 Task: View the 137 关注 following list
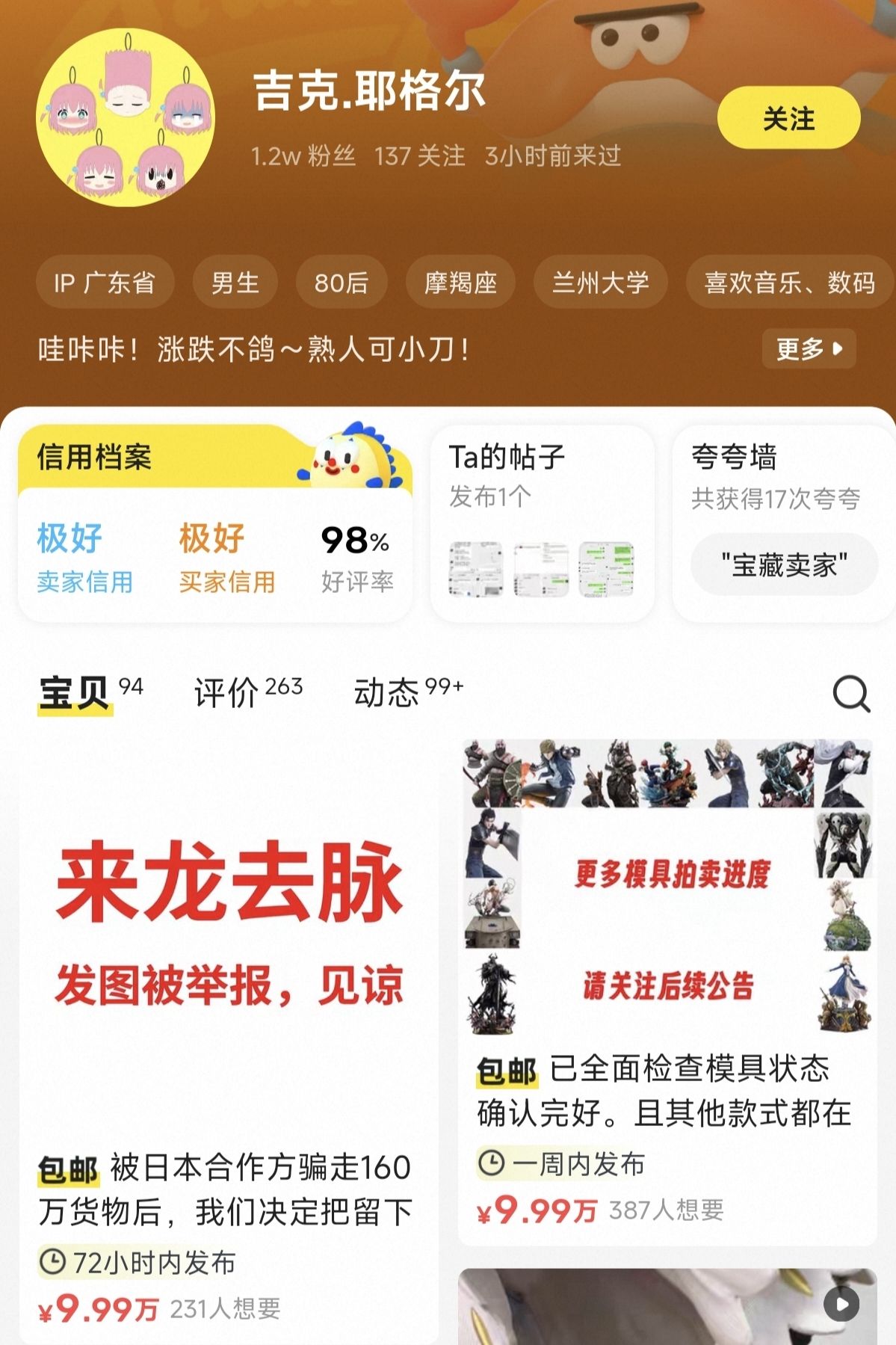click(419, 156)
